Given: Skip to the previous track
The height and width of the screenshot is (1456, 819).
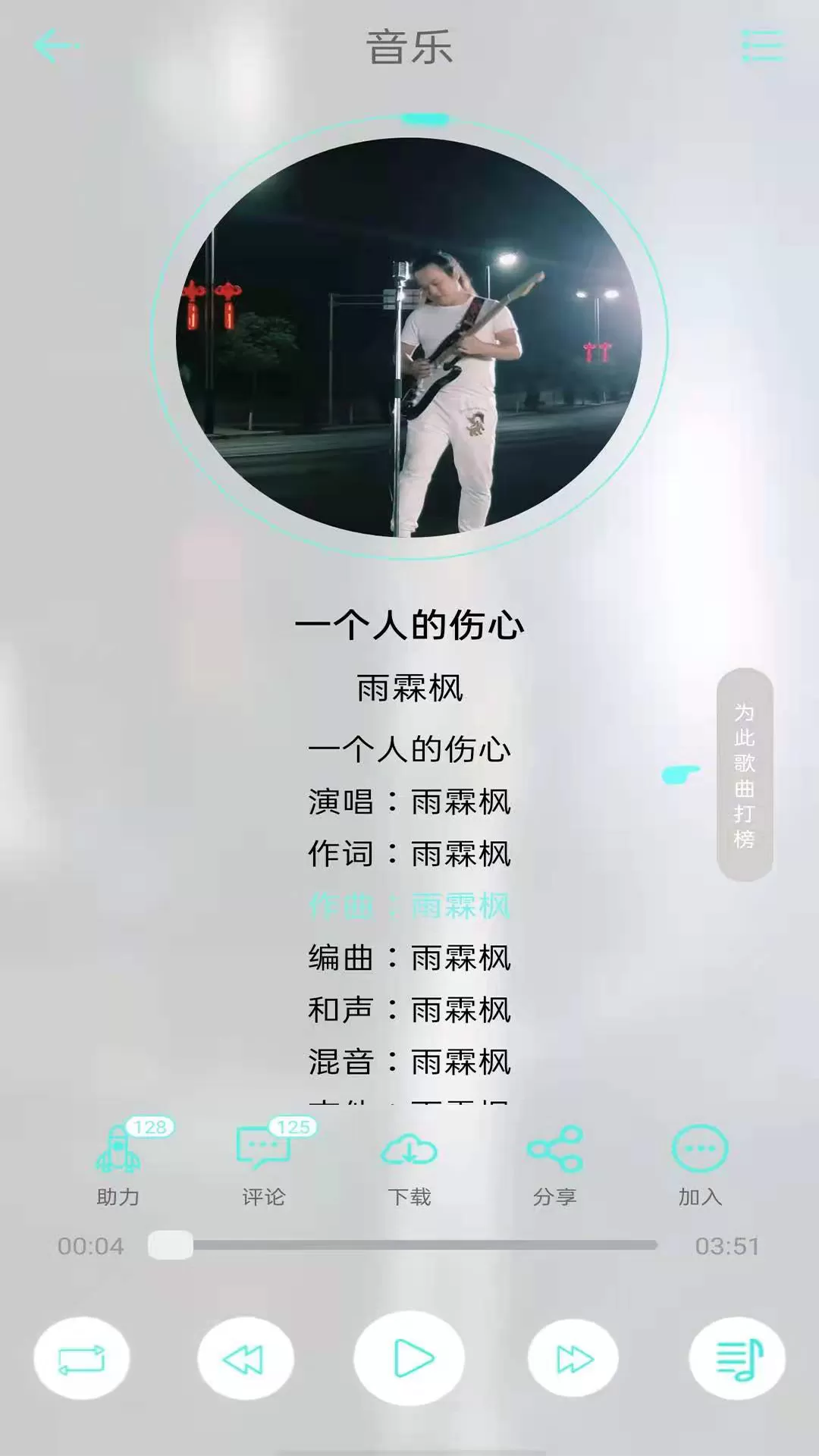Looking at the screenshot, I should click(245, 1358).
